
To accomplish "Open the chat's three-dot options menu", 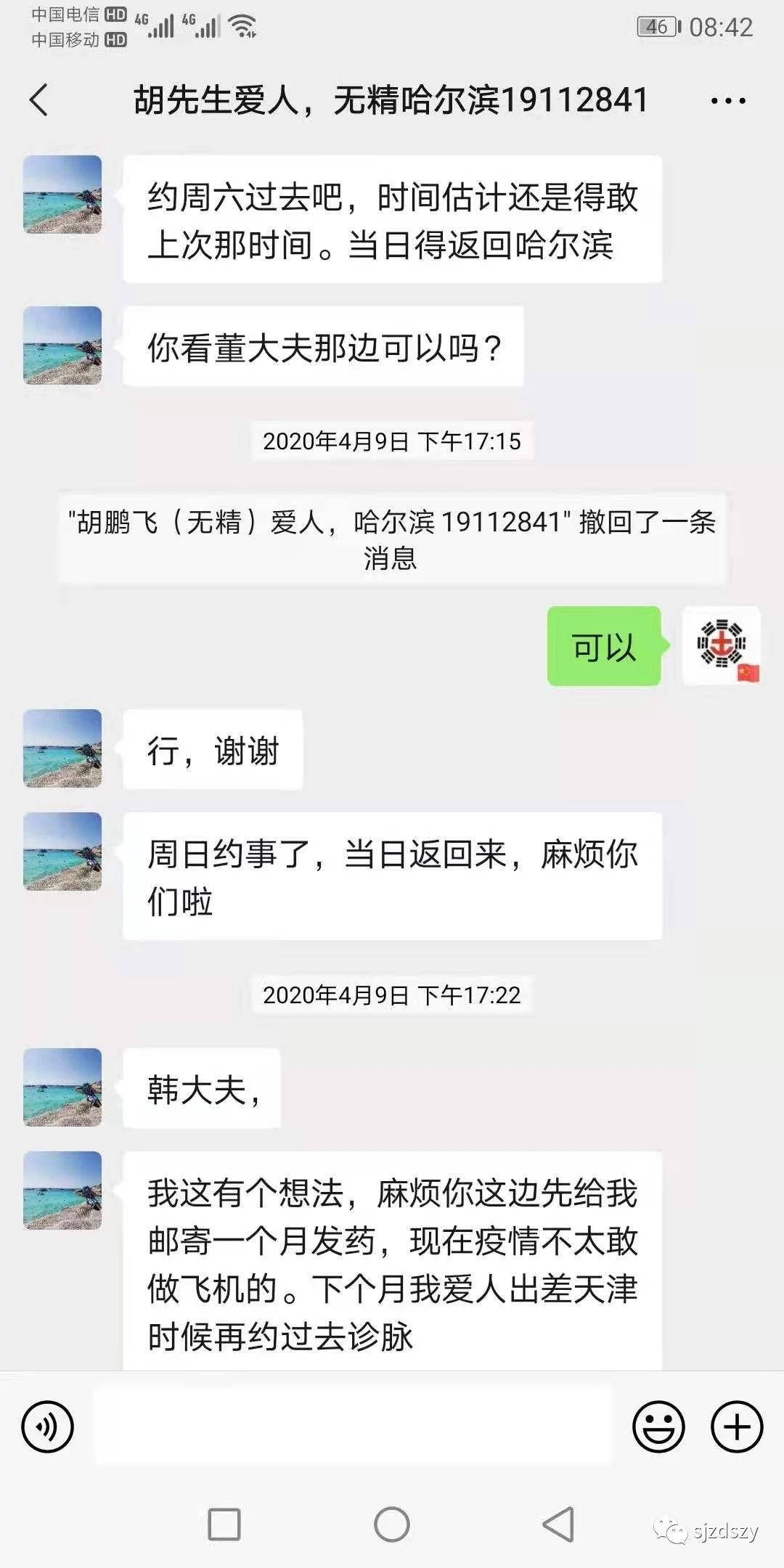I will (x=728, y=101).
